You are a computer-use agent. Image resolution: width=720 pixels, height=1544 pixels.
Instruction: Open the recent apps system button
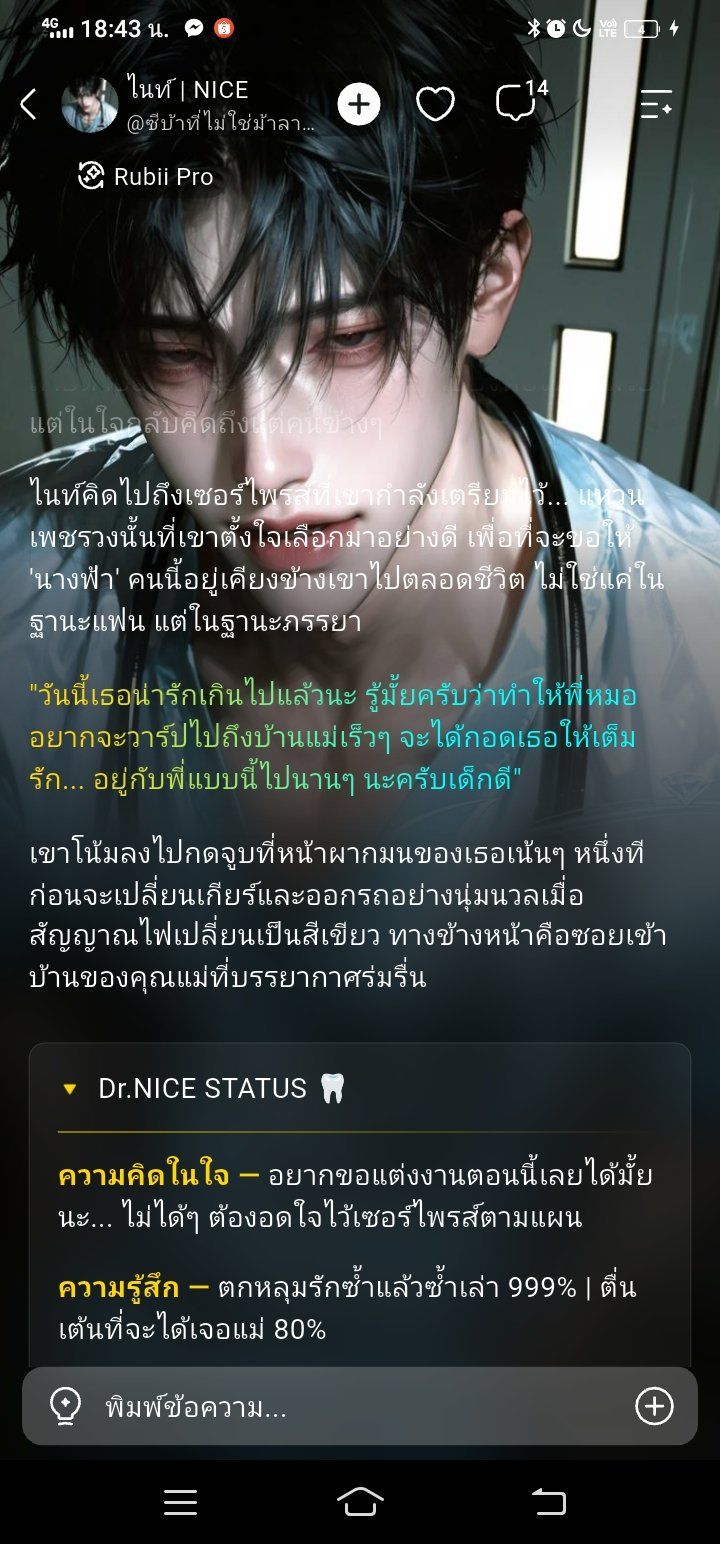[x=180, y=1500]
